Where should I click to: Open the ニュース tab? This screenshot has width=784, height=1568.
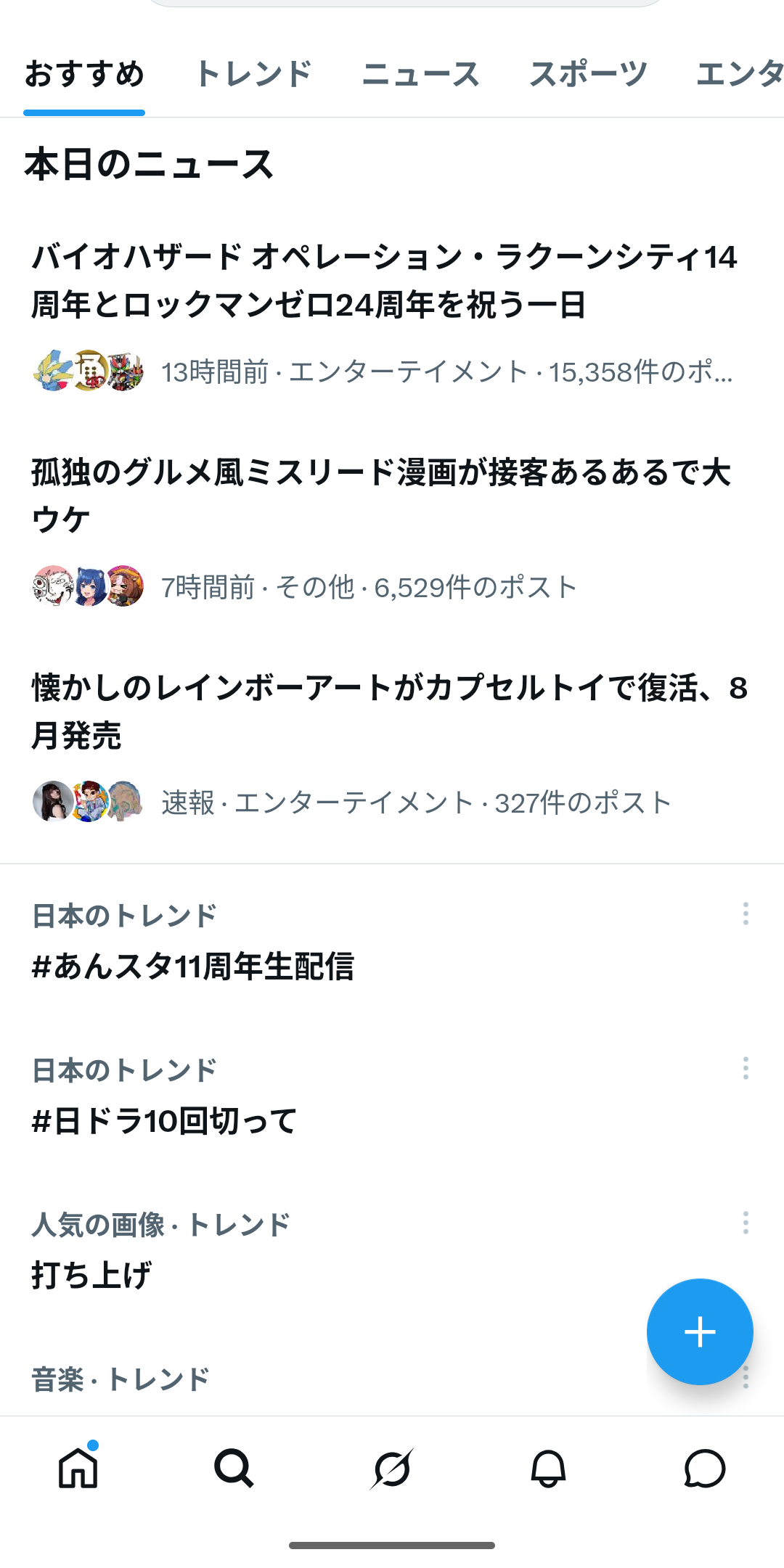(x=420, y=75)
